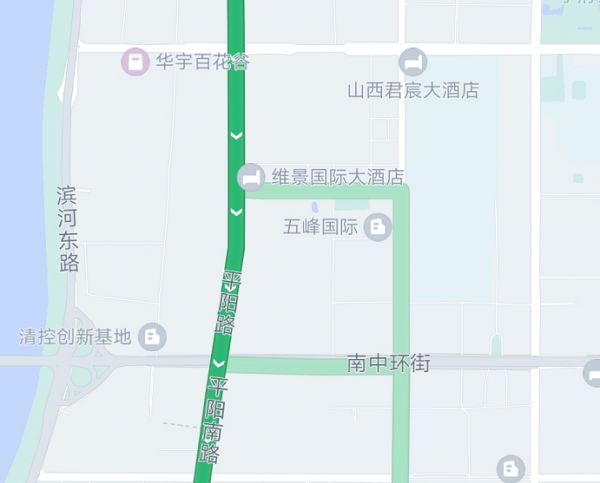Image resolution: width=600 pixels, height=483 pixels.
Task: View details for the 五峰国际 building marker
Action: (377, 227)
